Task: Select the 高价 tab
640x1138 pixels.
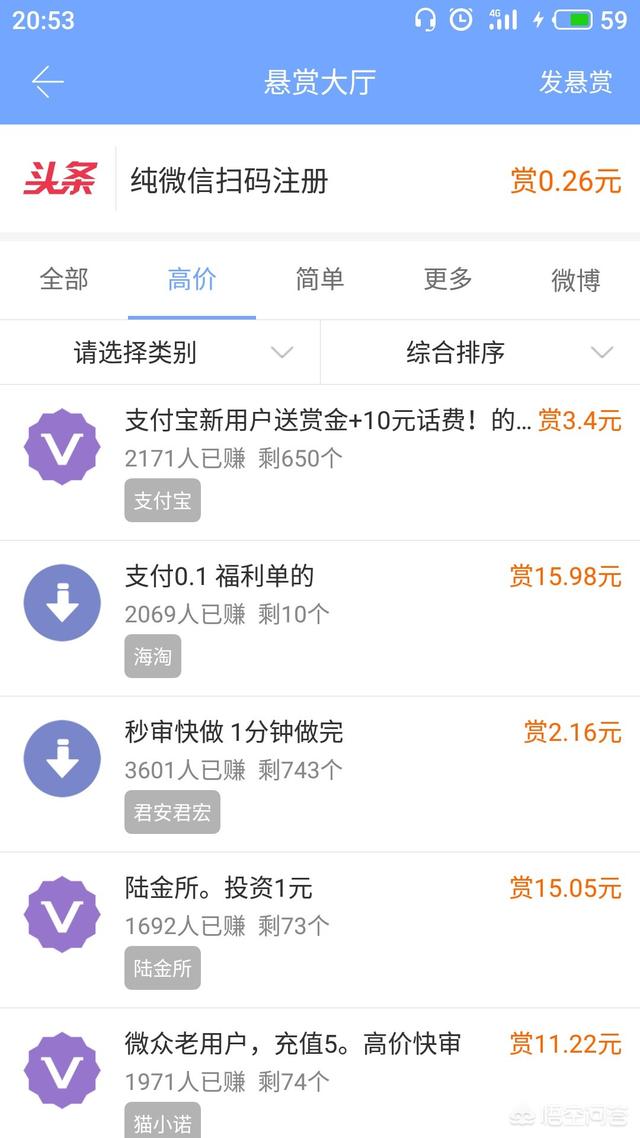Action: click(x=192, y=279)
